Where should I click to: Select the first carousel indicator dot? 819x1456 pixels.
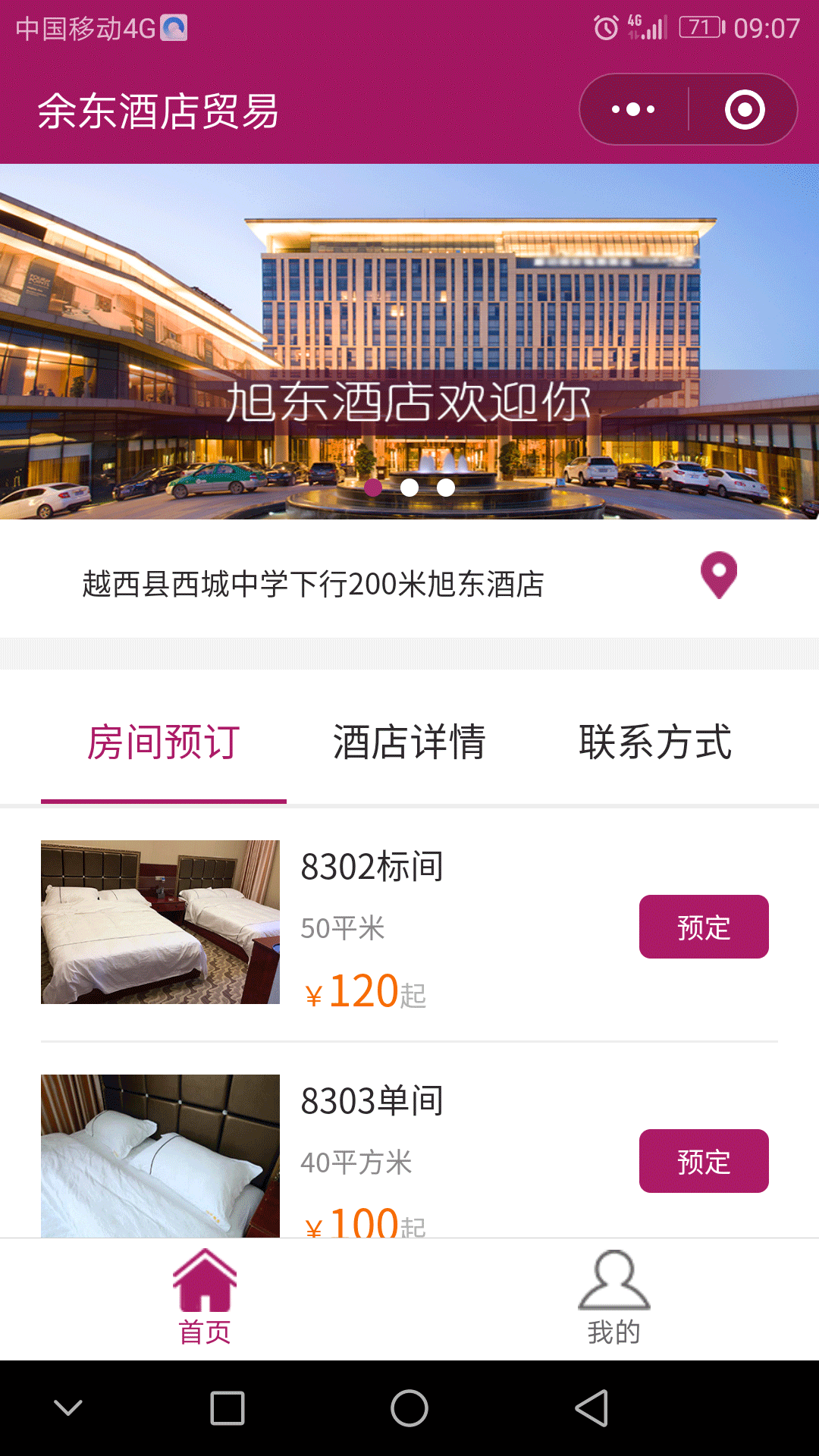(375, 489)
